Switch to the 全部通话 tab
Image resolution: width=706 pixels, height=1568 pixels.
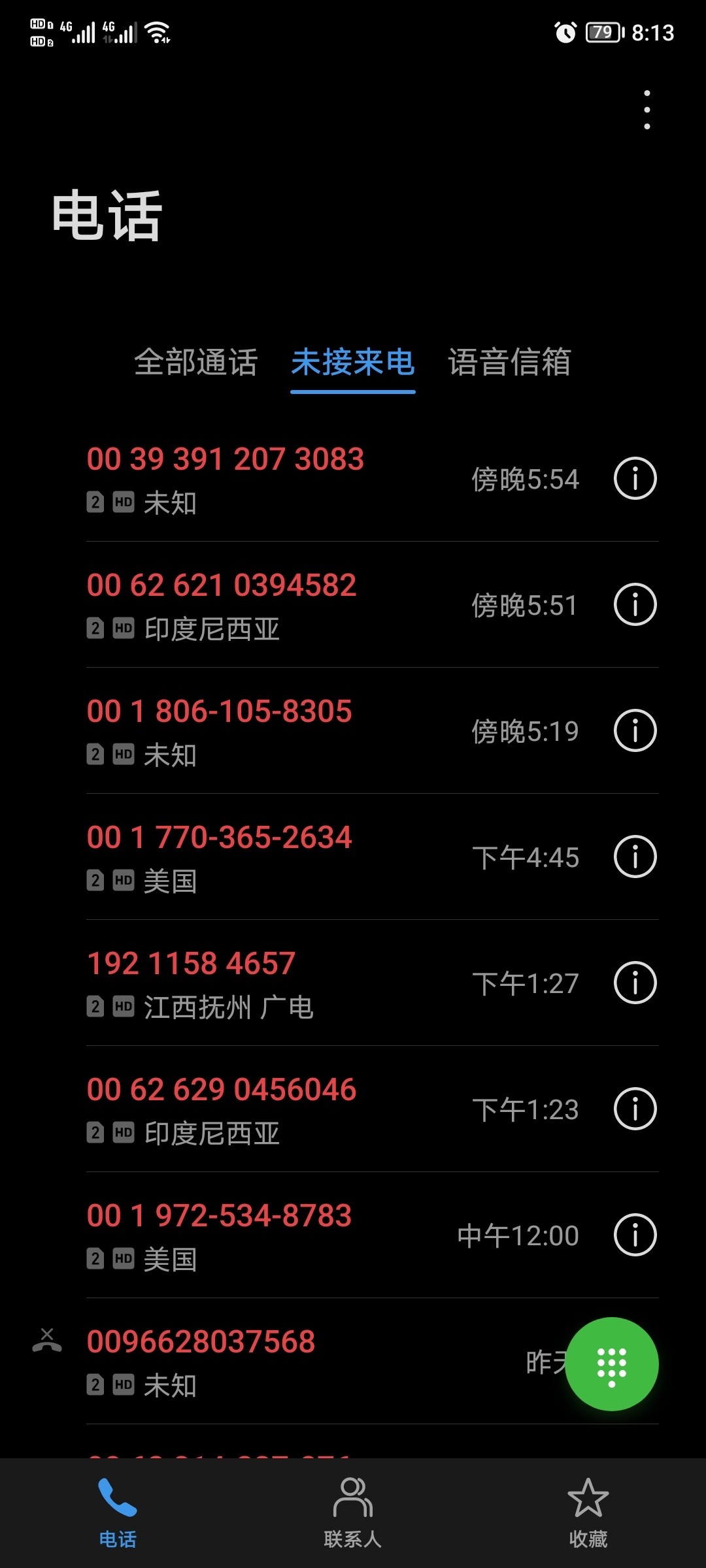point(195,362)
